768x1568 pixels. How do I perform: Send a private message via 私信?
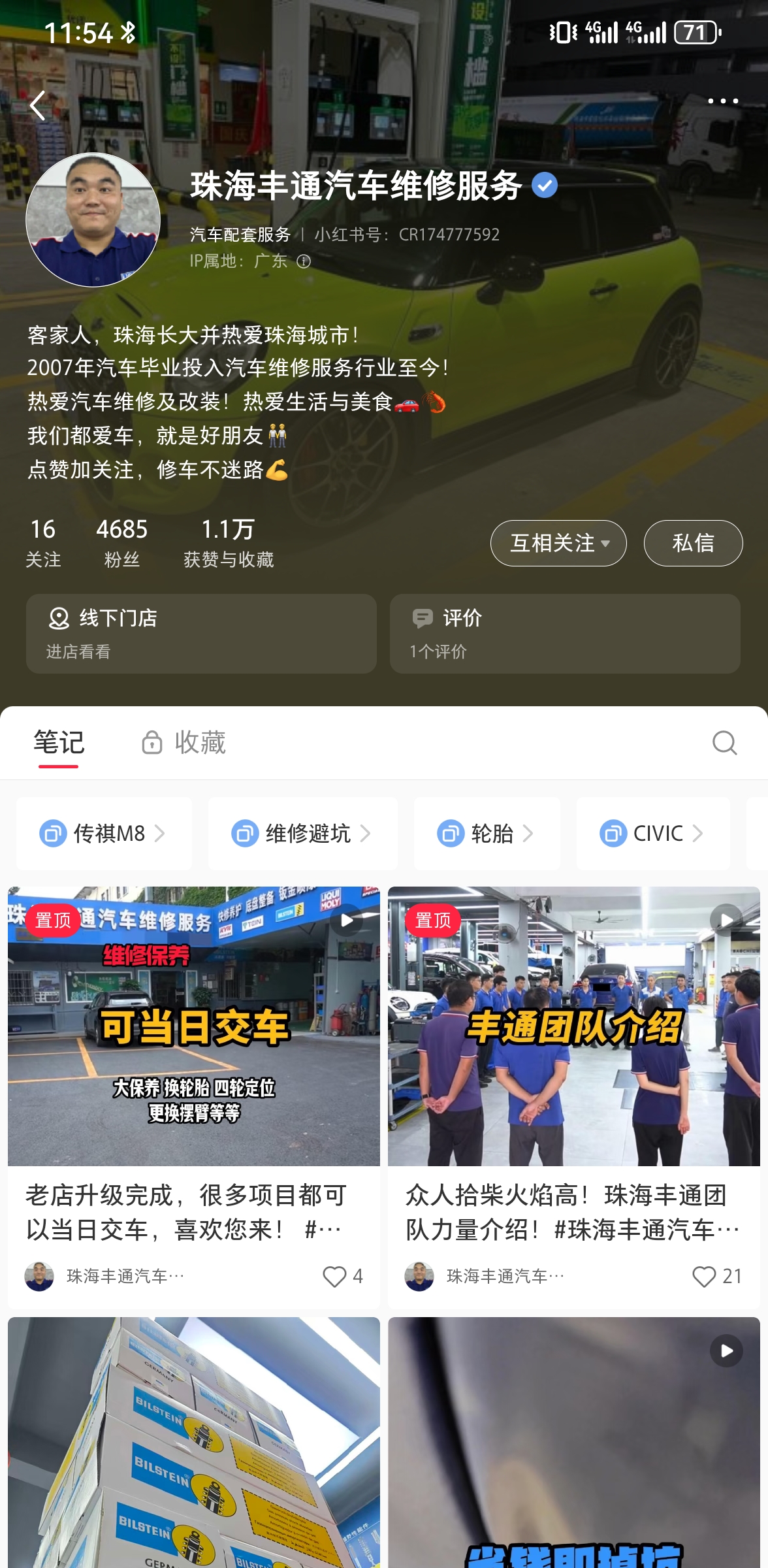[693, 543]
